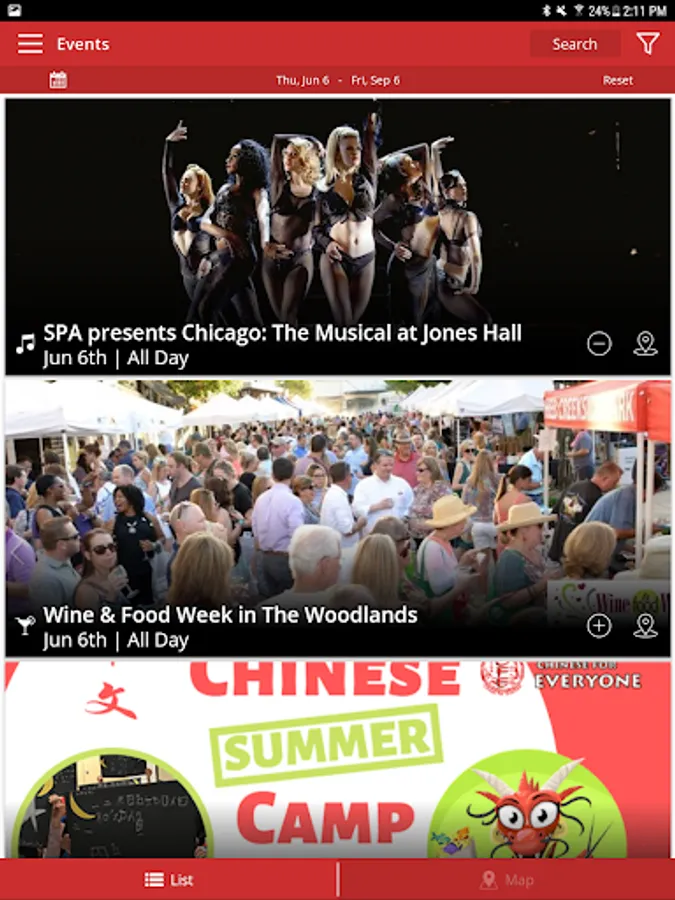Switch to the List view tab
This screenshot has height=900, width=675.
click(169, 880)
